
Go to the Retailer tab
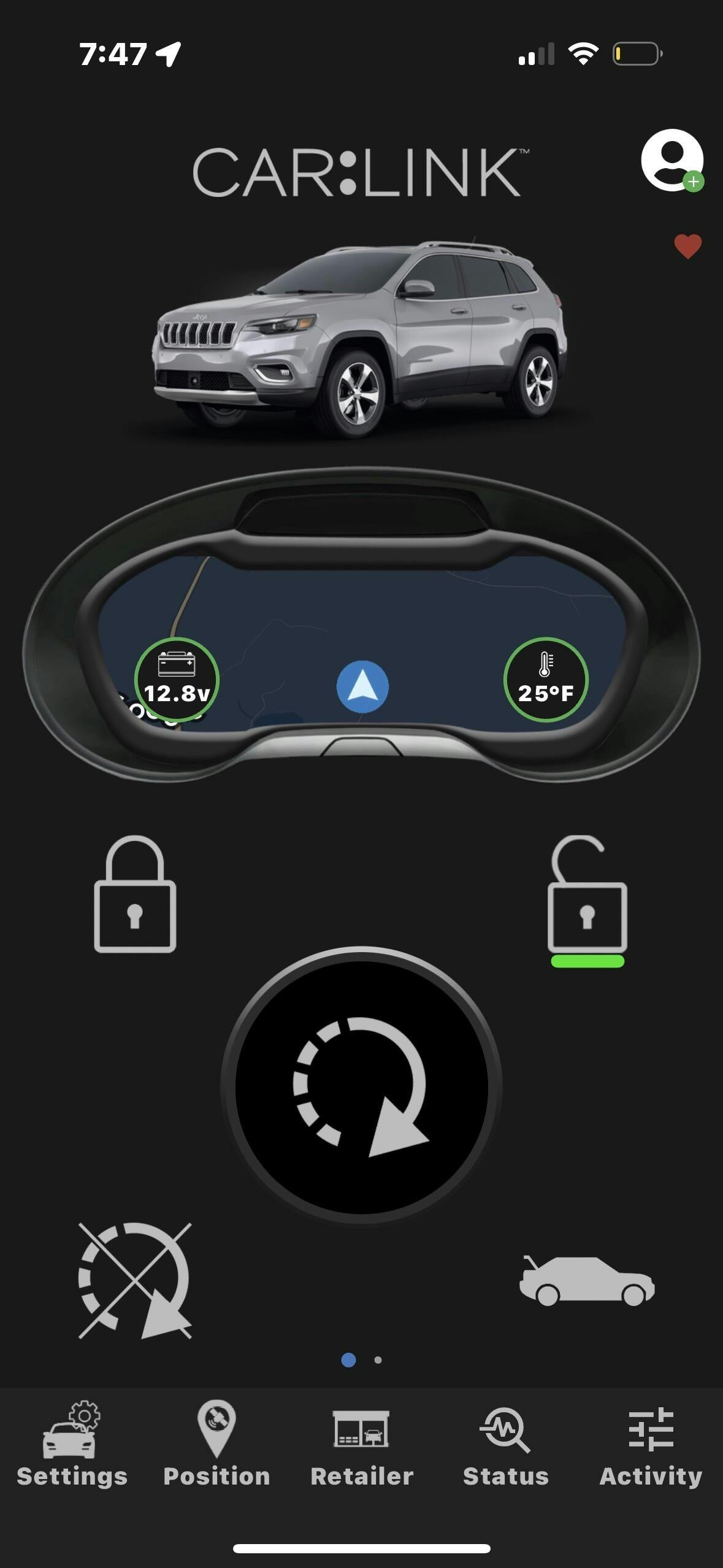[361, 1445]
